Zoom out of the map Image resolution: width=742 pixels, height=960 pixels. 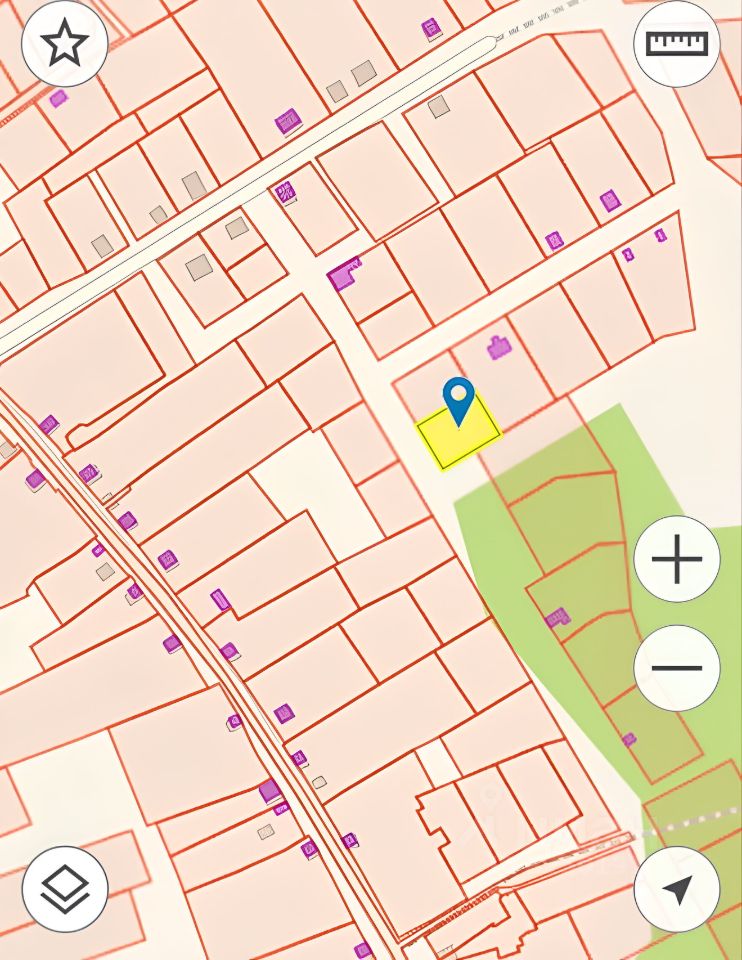tap(677, 668)
